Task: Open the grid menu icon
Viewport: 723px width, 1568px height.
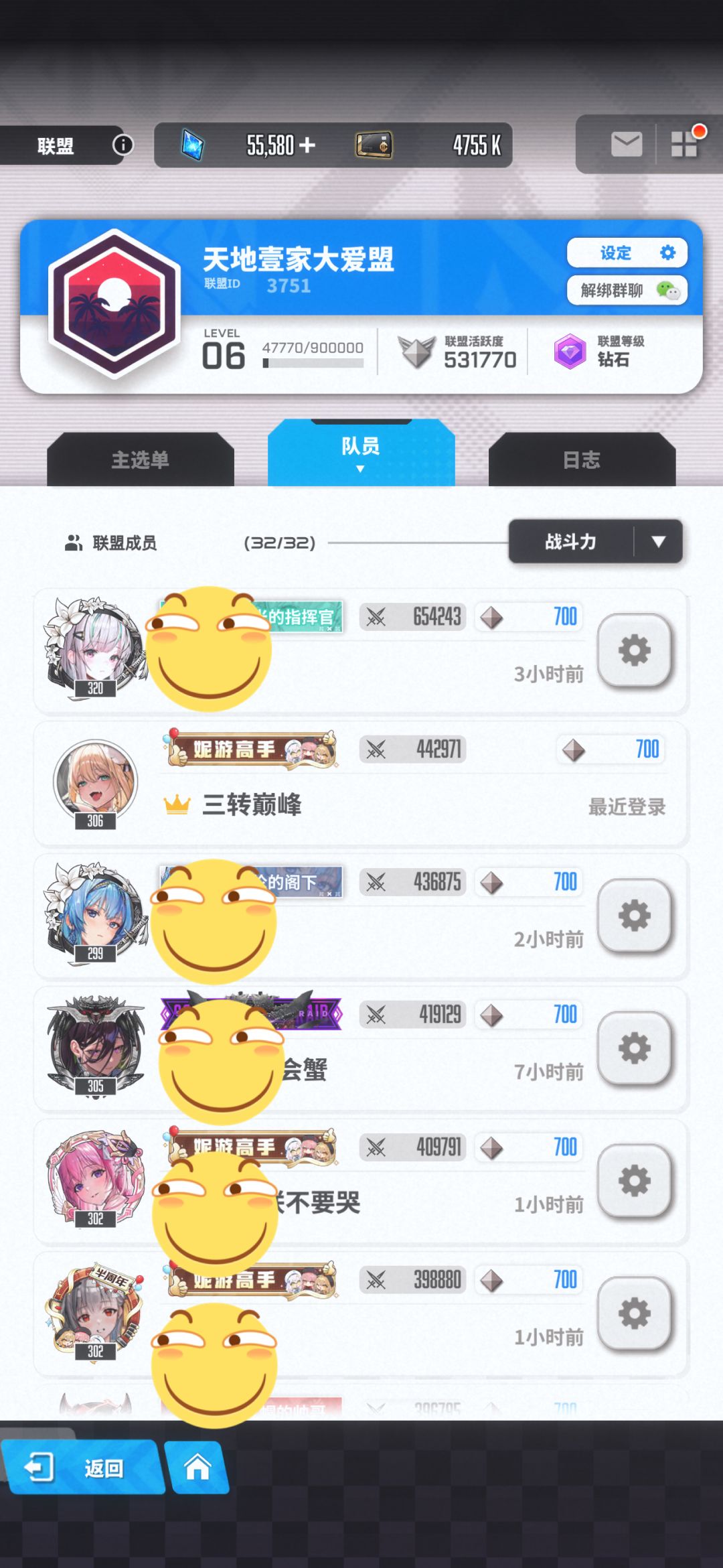Action: pos(685,143)
